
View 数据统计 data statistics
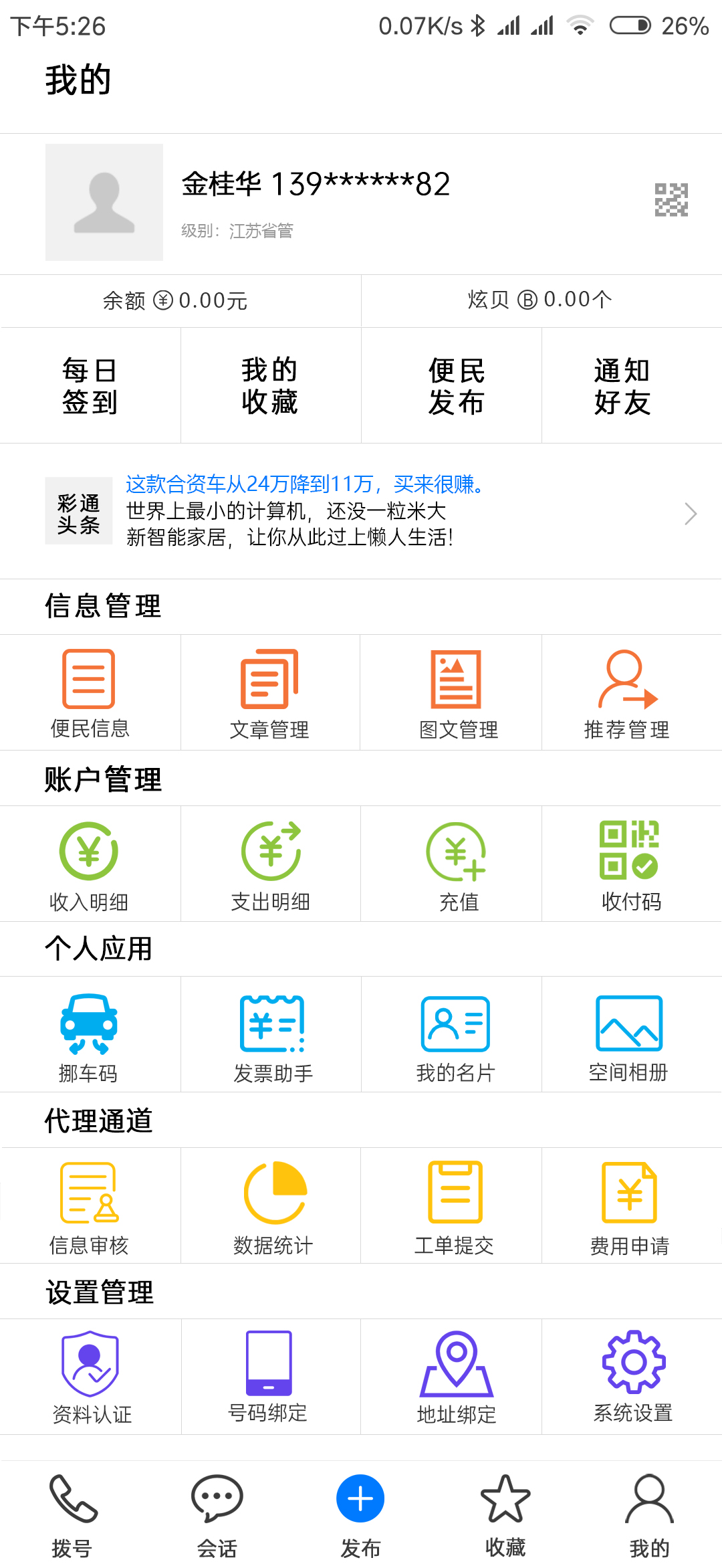pos(273,1207)
